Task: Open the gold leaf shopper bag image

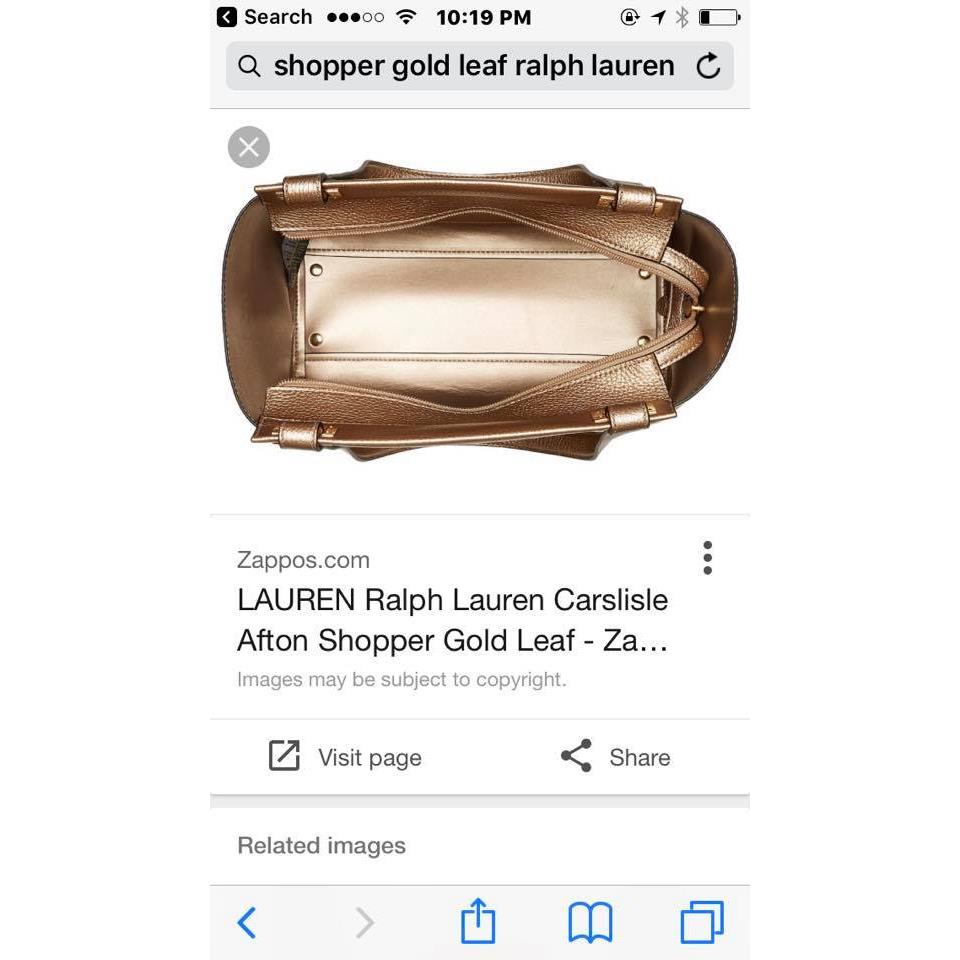Action: click(479, 310)
